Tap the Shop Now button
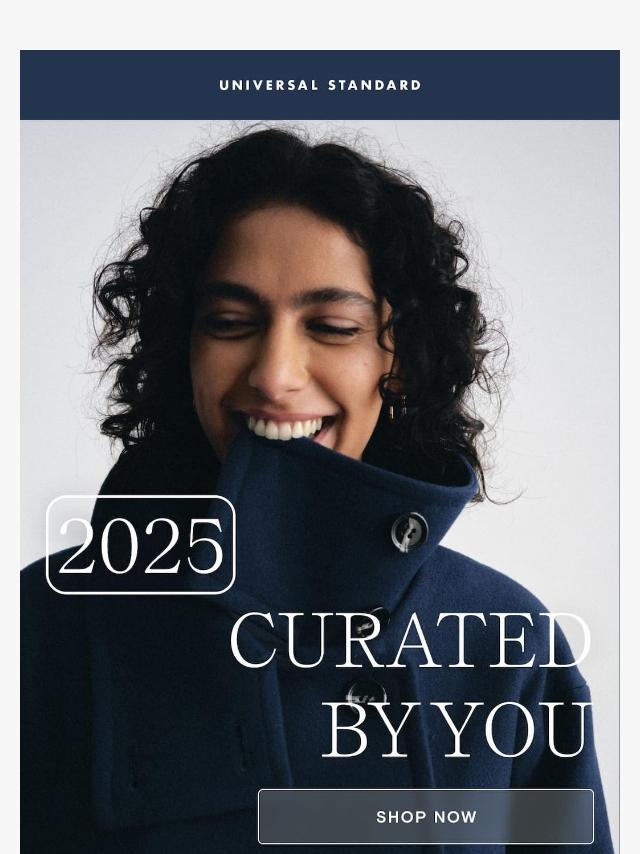Screen dimensions: 640x854 pyautogui.click(x=426, y=816)
